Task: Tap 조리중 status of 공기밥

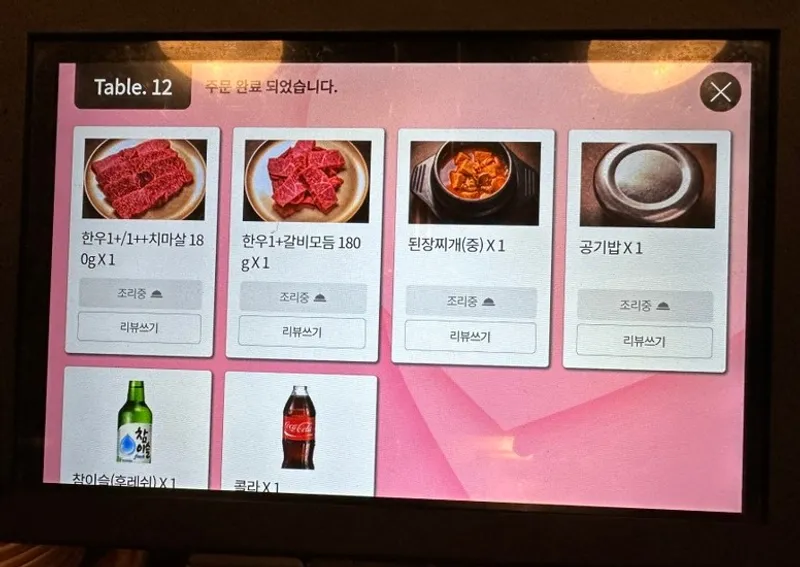Action: 644,306
